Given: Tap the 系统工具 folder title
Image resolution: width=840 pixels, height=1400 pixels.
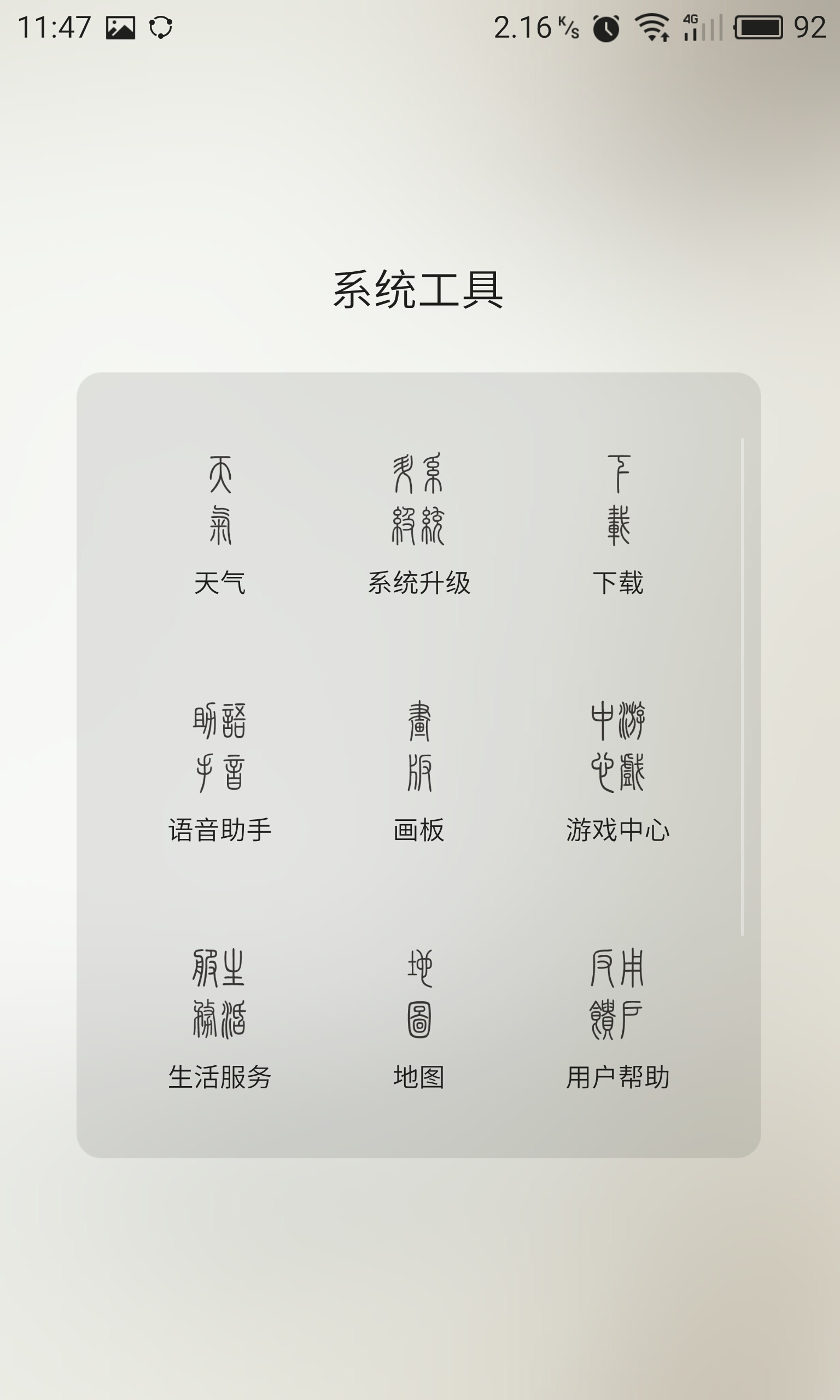Looking at the screenshot, I should point(418,290).
